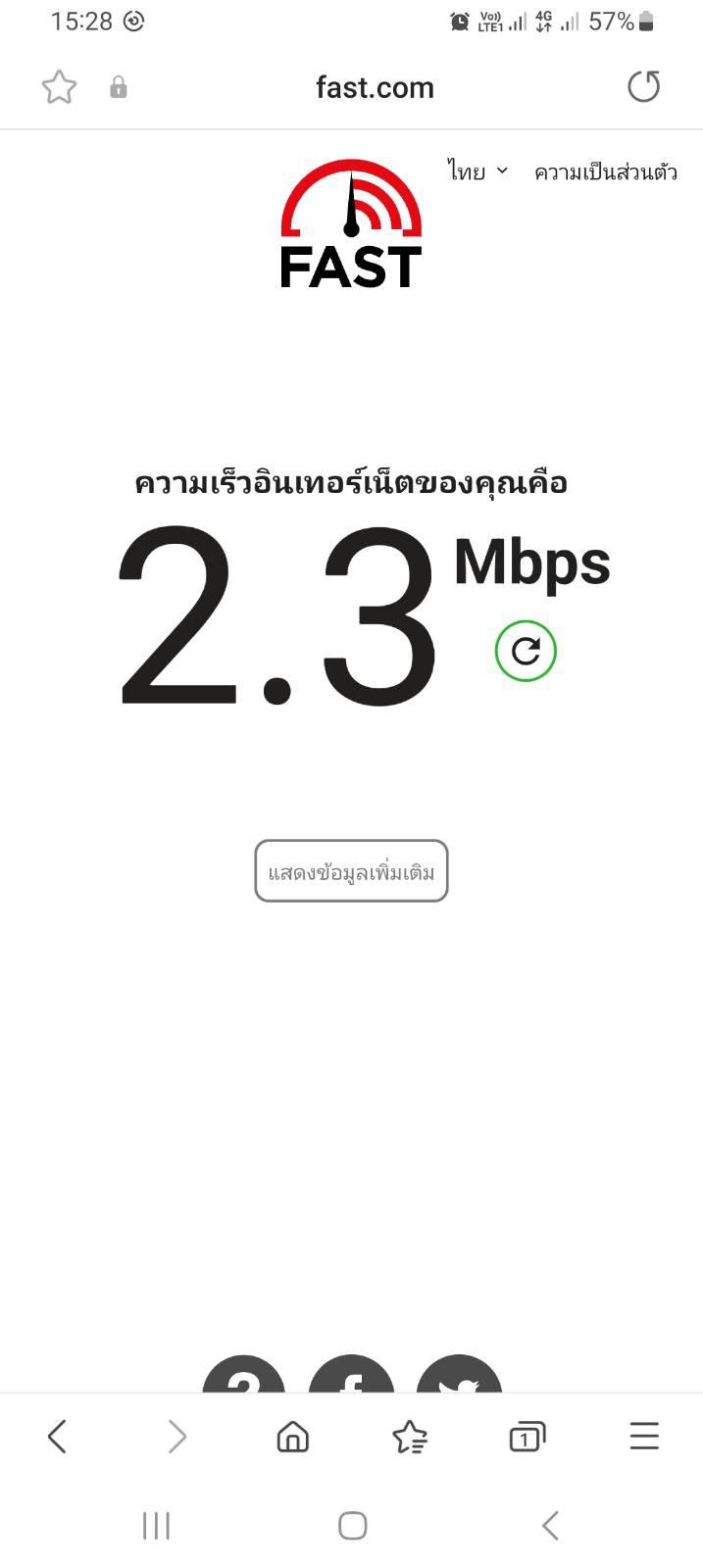Screen dimensions: 703x1568
Task: Share the result on Facebook
Action: [351, 1376]
